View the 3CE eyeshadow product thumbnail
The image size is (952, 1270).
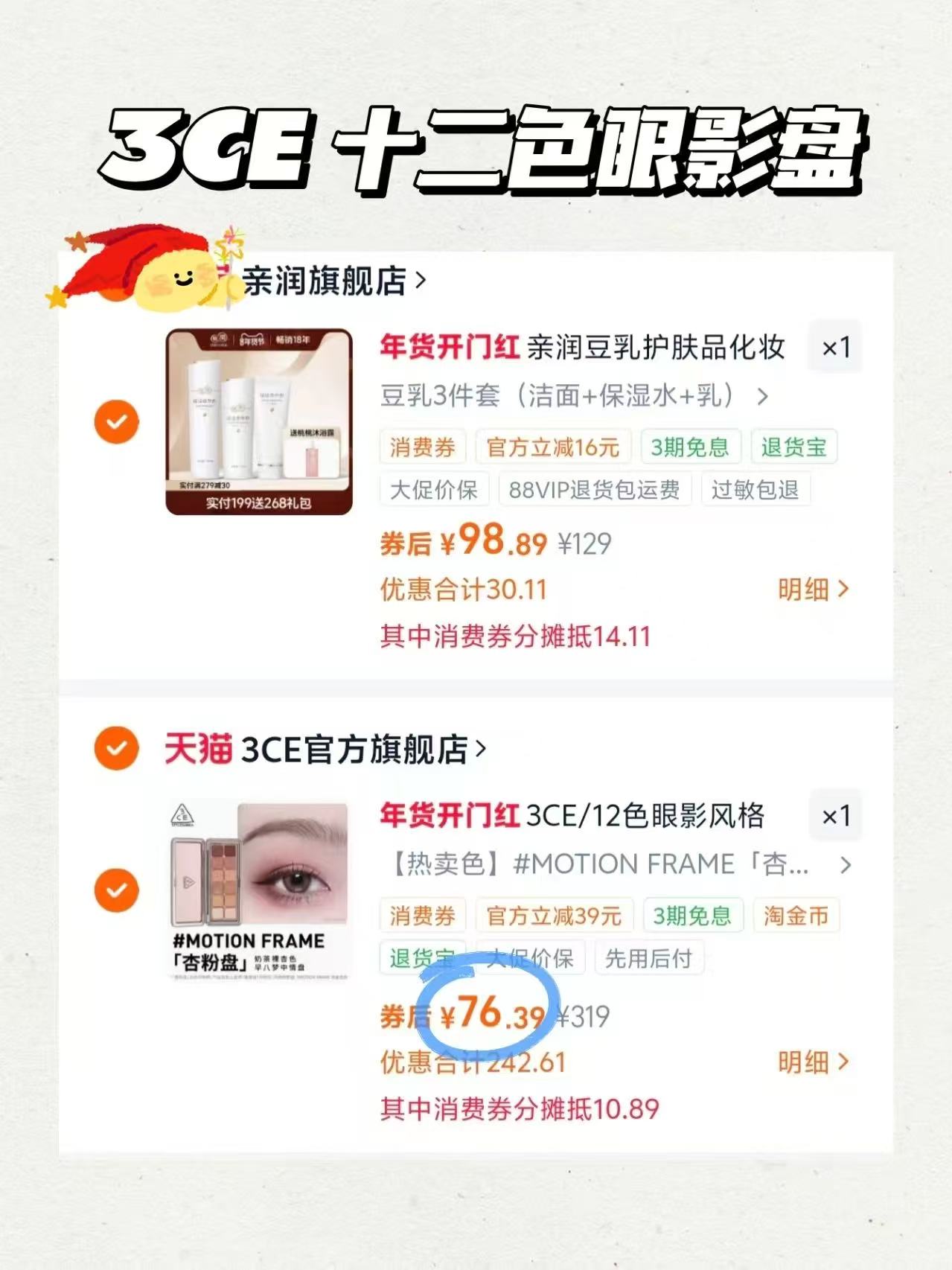258,889
